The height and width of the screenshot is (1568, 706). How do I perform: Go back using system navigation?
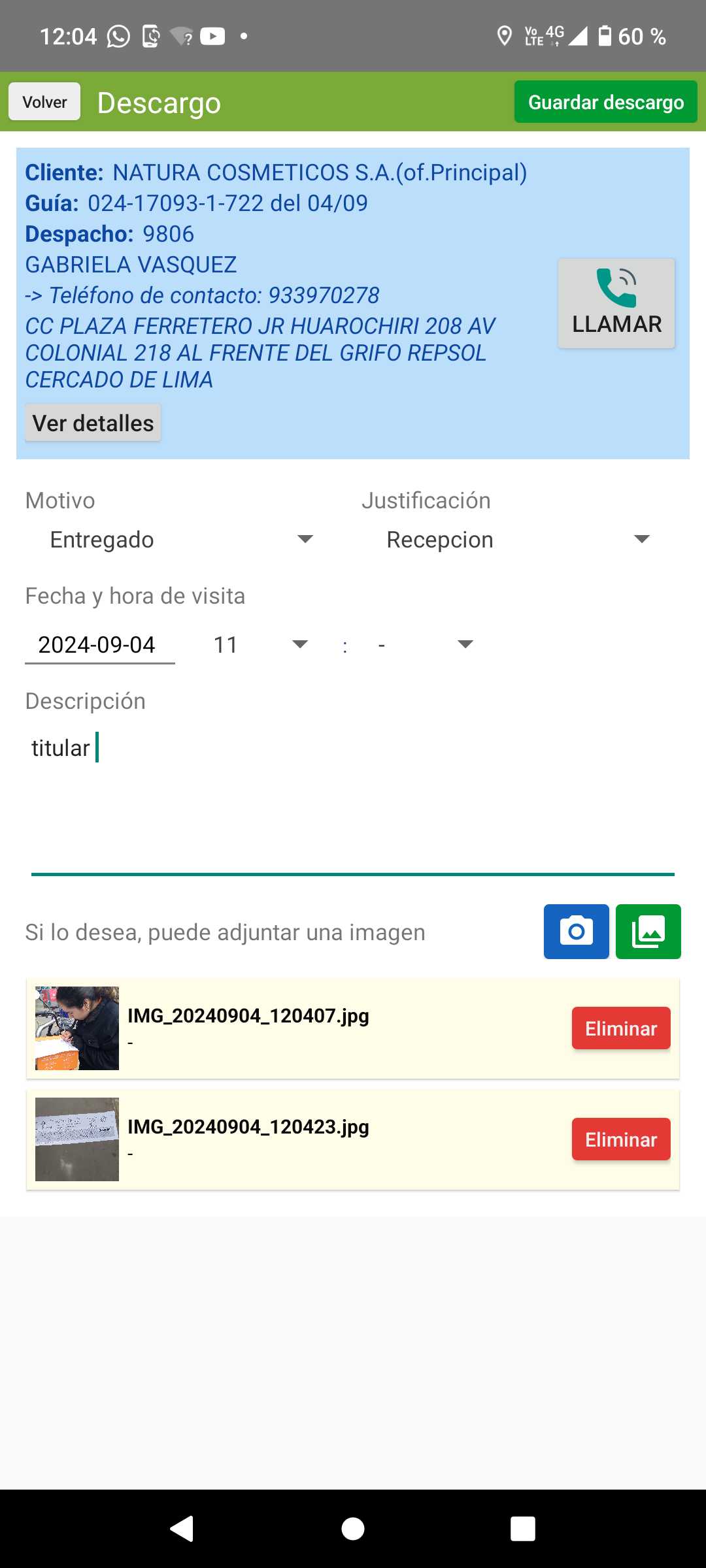(x=182, y=1529)
